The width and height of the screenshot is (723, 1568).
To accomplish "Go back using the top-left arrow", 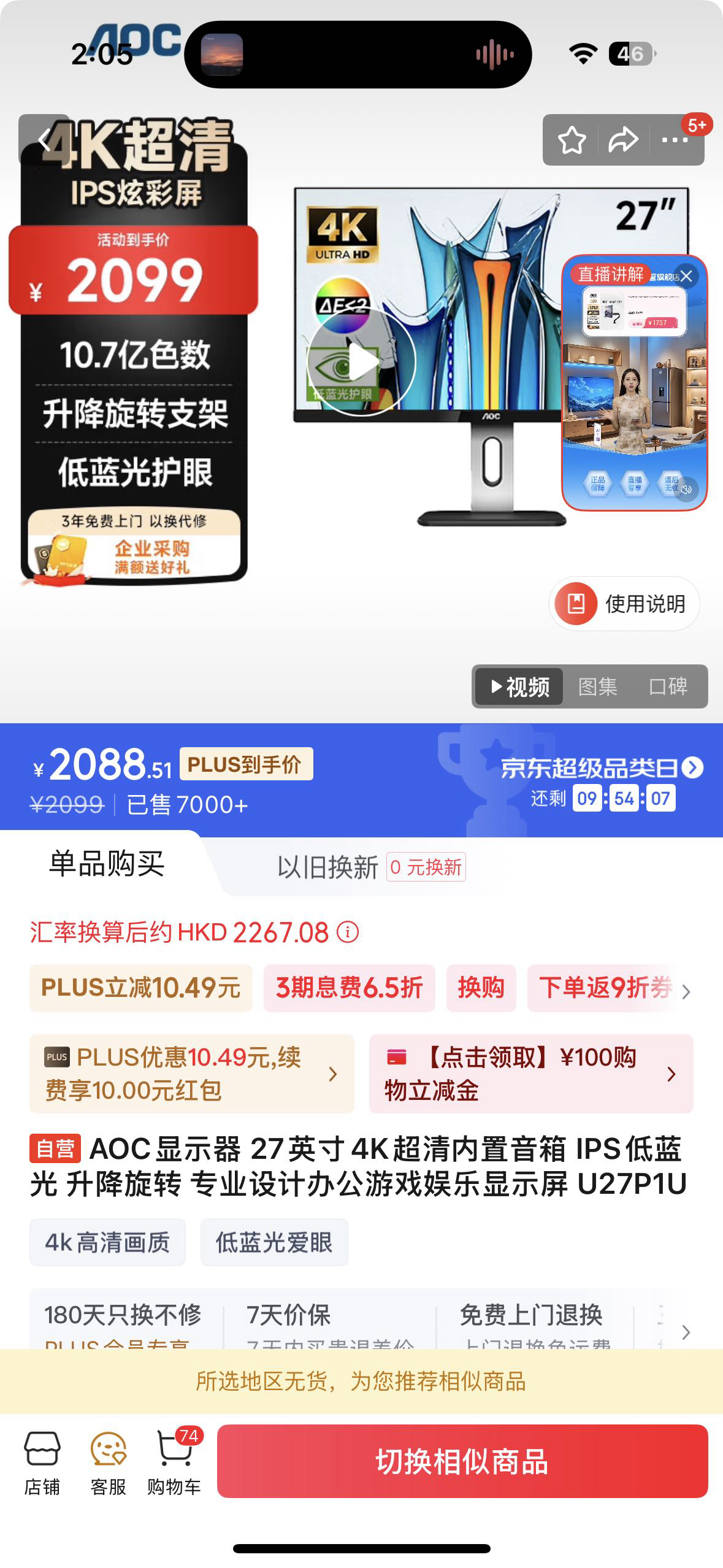I will pyautogui.click(x=44, y=140).
